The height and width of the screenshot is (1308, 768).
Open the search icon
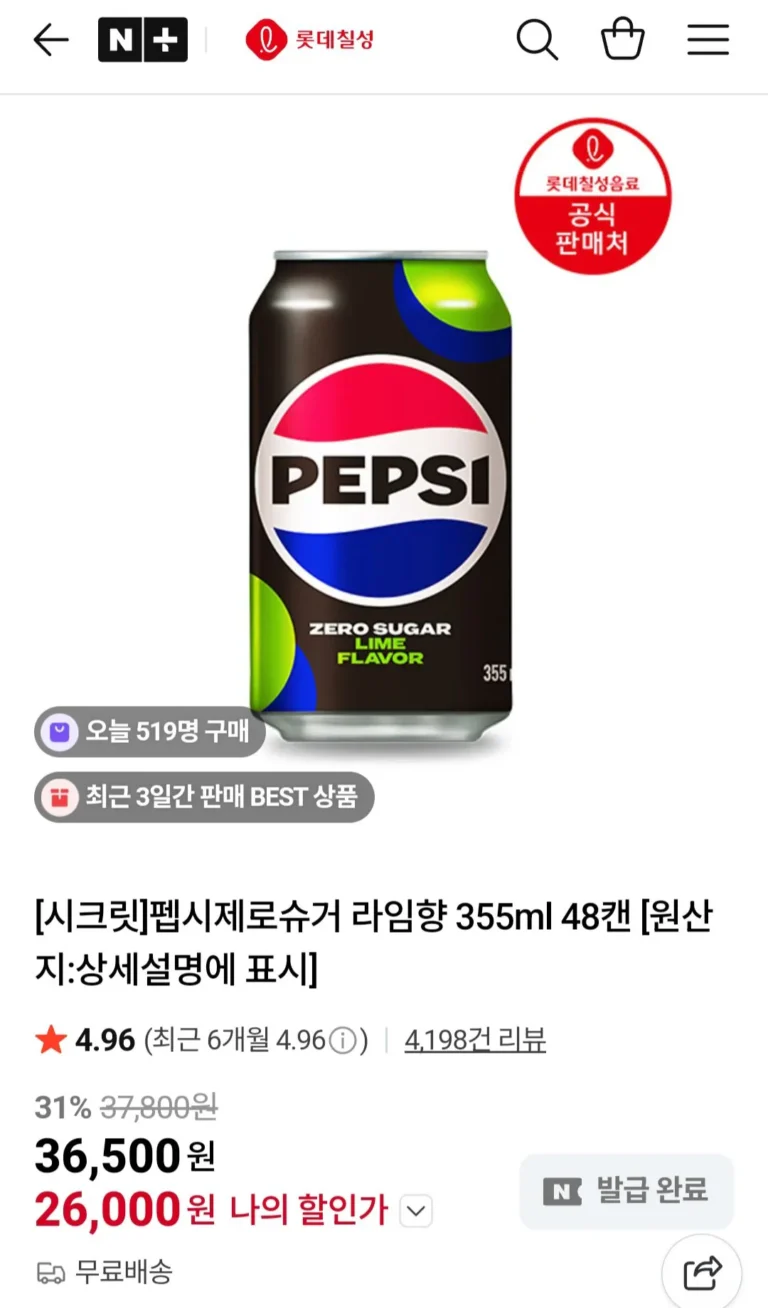(537, 41)
